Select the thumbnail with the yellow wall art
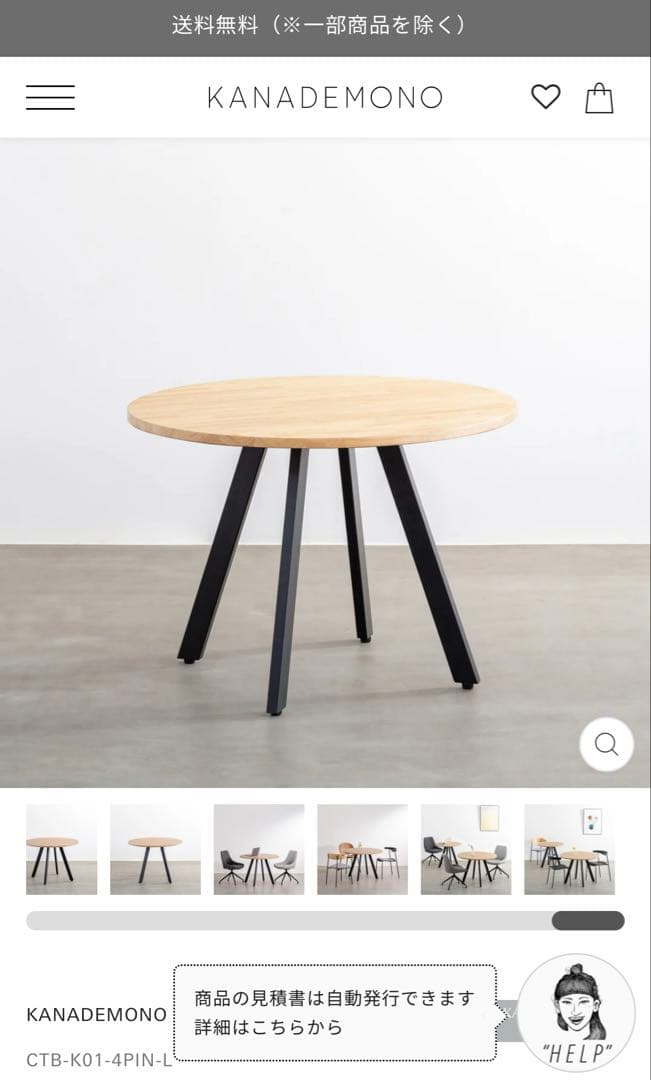The width and height of the screenshot is (651, 1080). [466, 849]
